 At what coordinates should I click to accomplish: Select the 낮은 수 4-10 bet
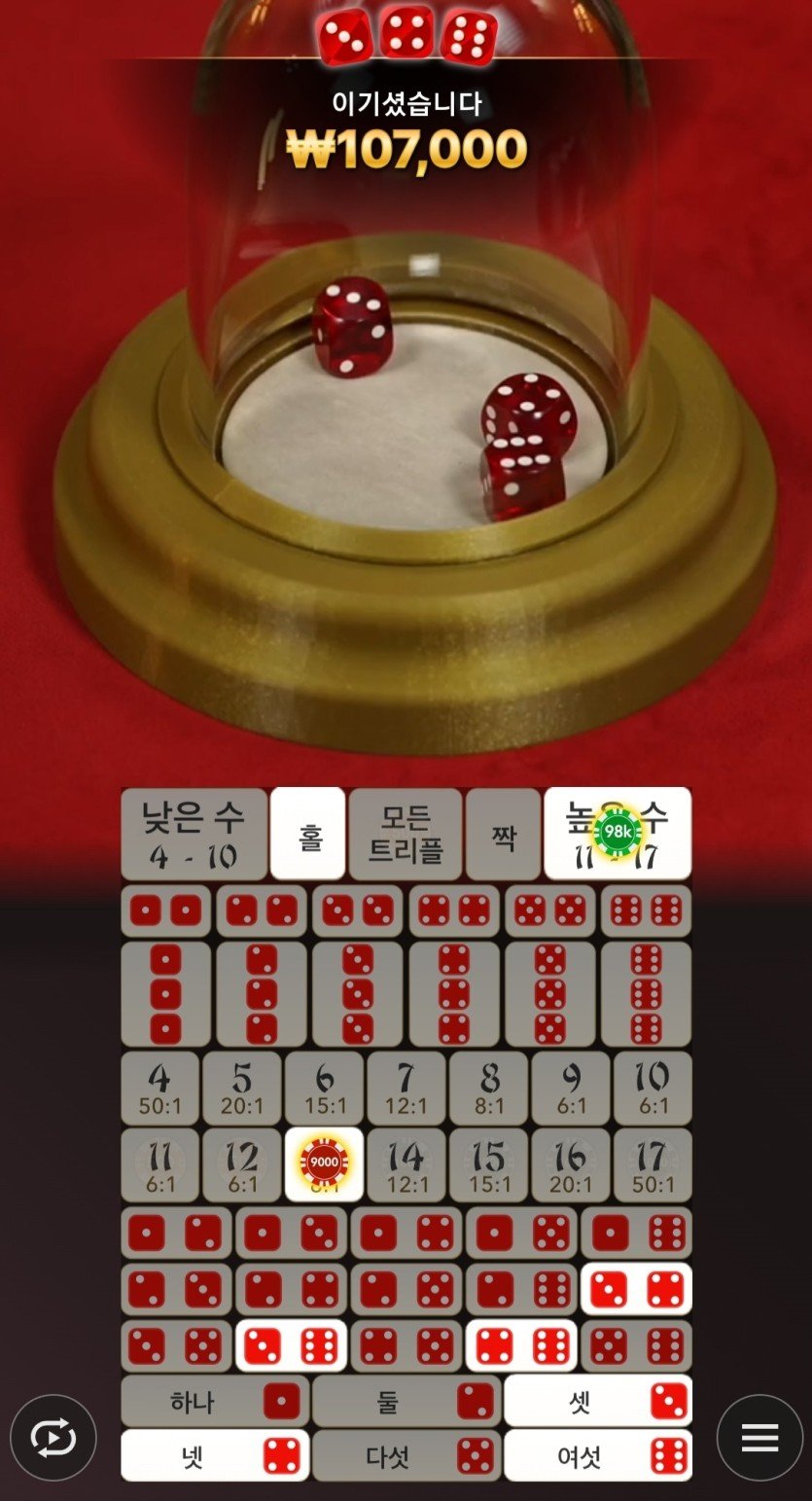pos(193,834)
